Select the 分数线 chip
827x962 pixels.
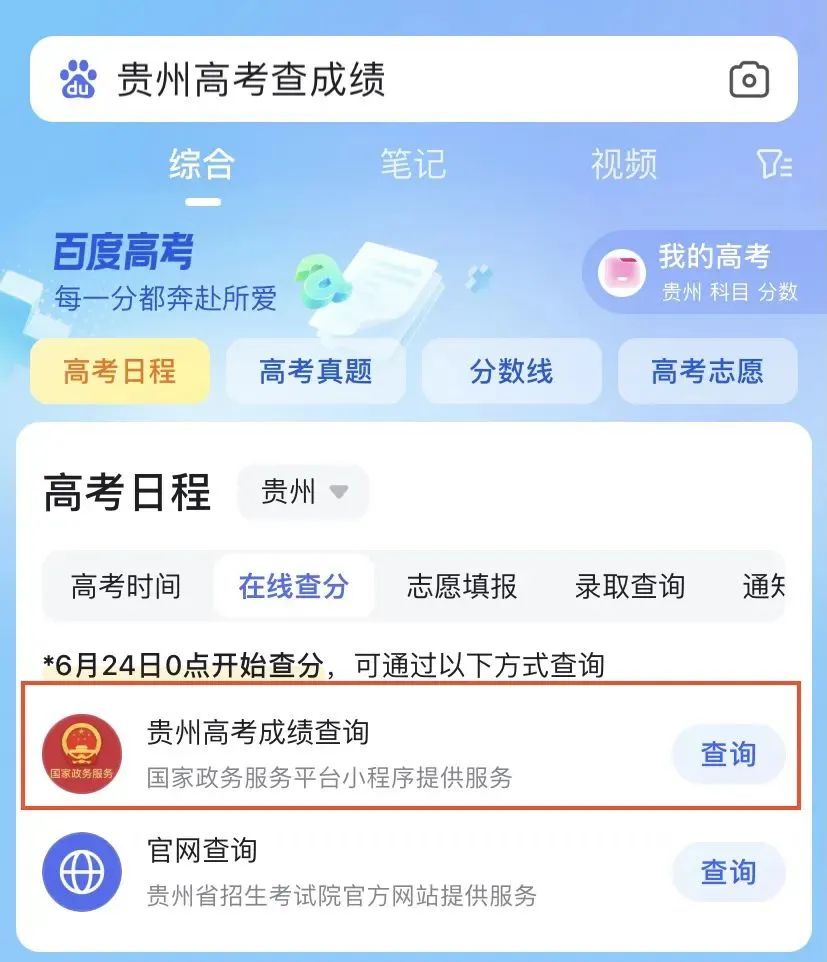point(511,372)
